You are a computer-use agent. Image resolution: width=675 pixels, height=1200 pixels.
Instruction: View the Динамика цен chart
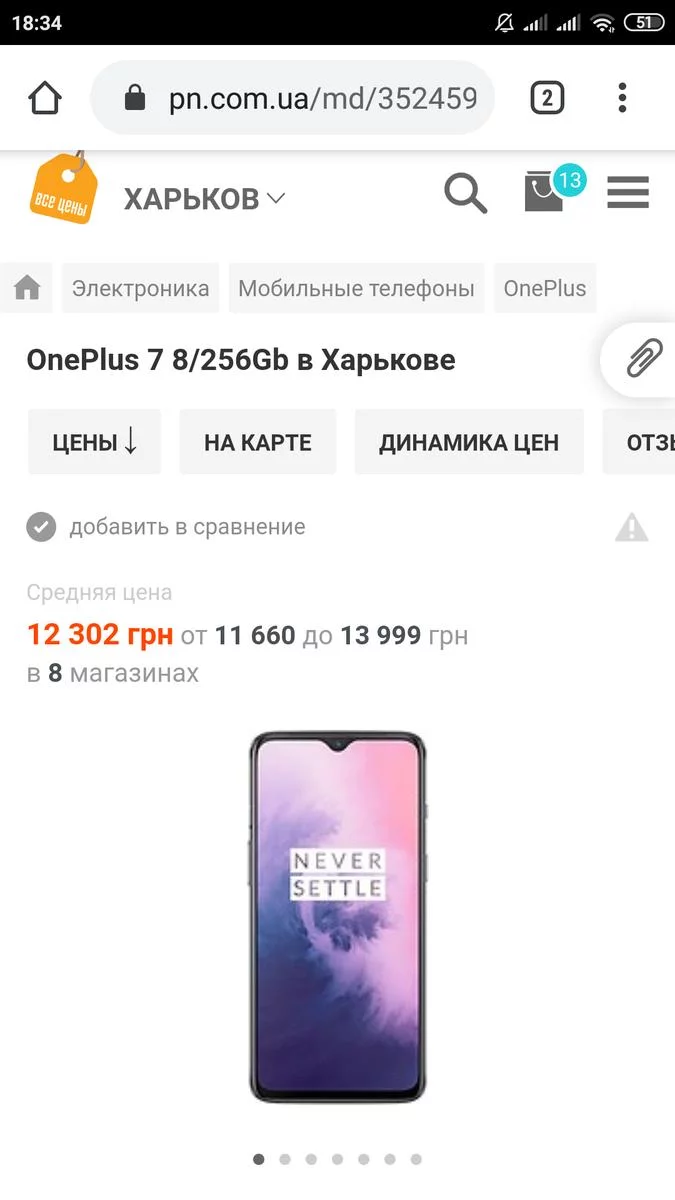pos(468,442)
